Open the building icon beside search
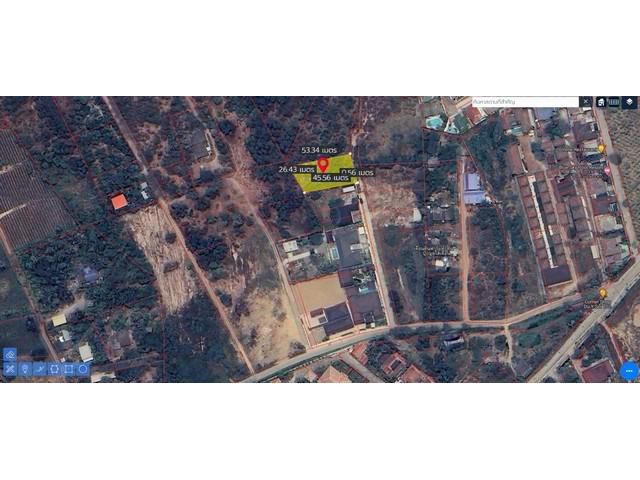Screen dimensions: 640x480 [x=601, y=102]
